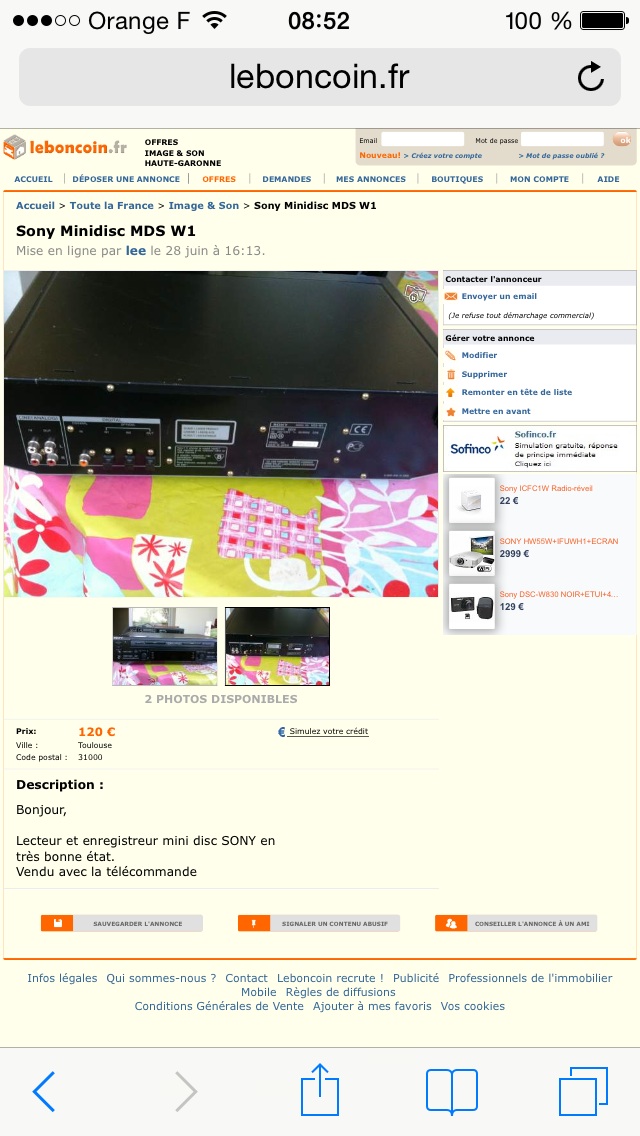This screenshot has height=1136, width=640.
Task: Select Modifier to edit the listing
Action: [479, 355]
